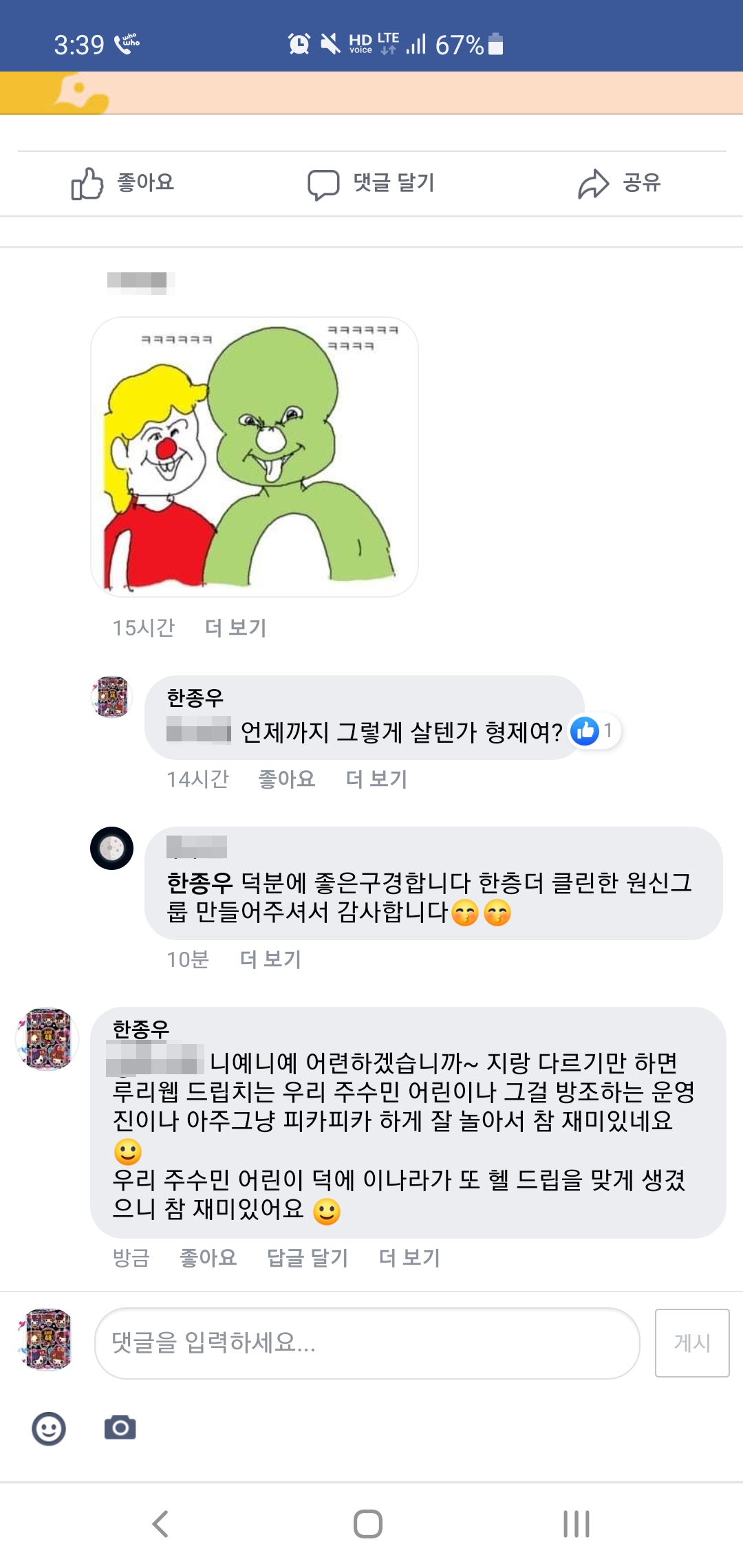Tap 더 보기 under the 10분 reply

[x=270, y=959]
